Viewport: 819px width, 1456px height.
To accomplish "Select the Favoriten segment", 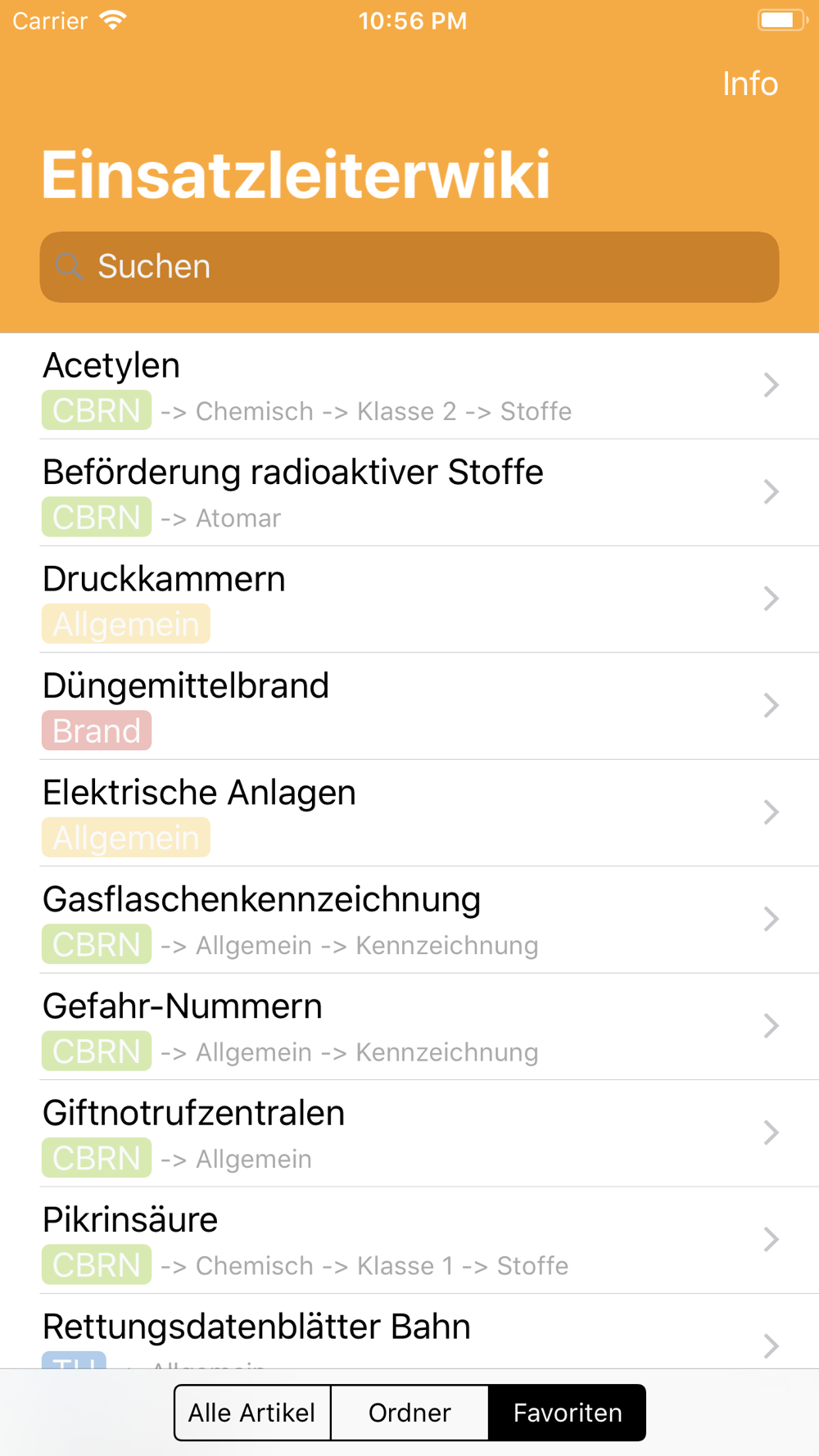I will 567,1413.
